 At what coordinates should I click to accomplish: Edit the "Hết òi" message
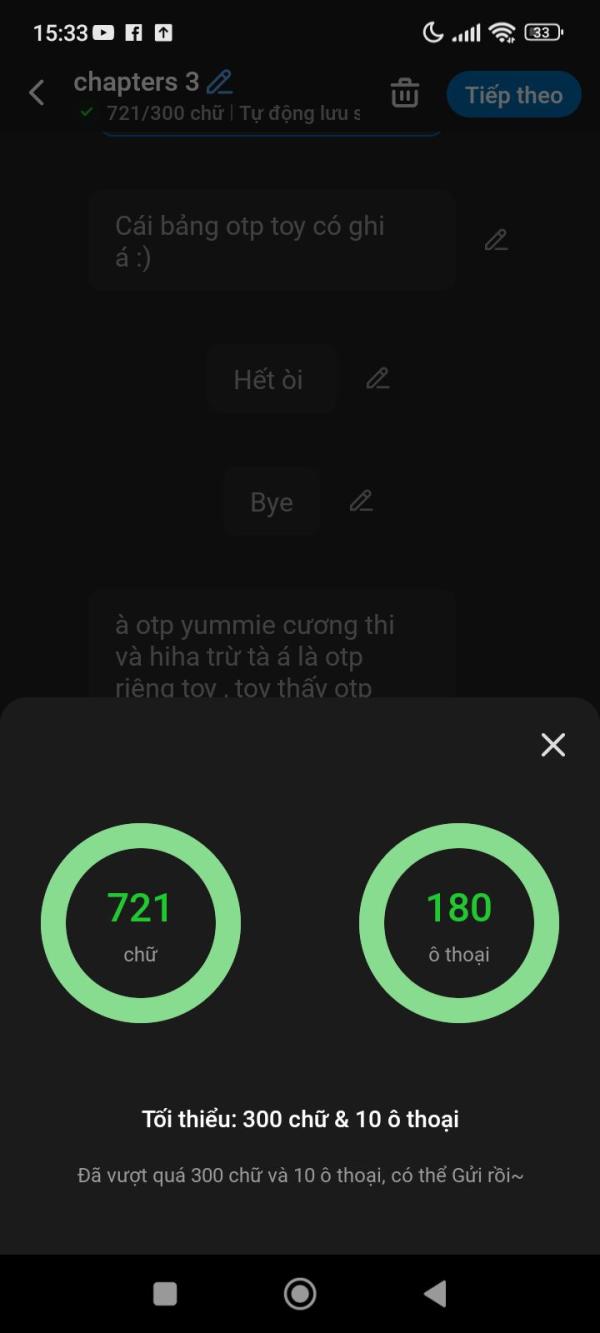[x=377, y=378]
